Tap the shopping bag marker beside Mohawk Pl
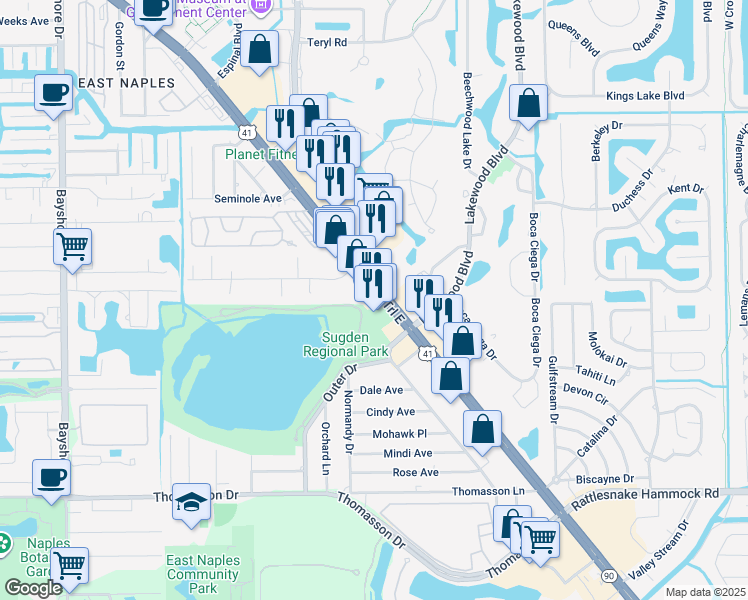This screenshot has height=600, width=748. click(x=483, y=430)
